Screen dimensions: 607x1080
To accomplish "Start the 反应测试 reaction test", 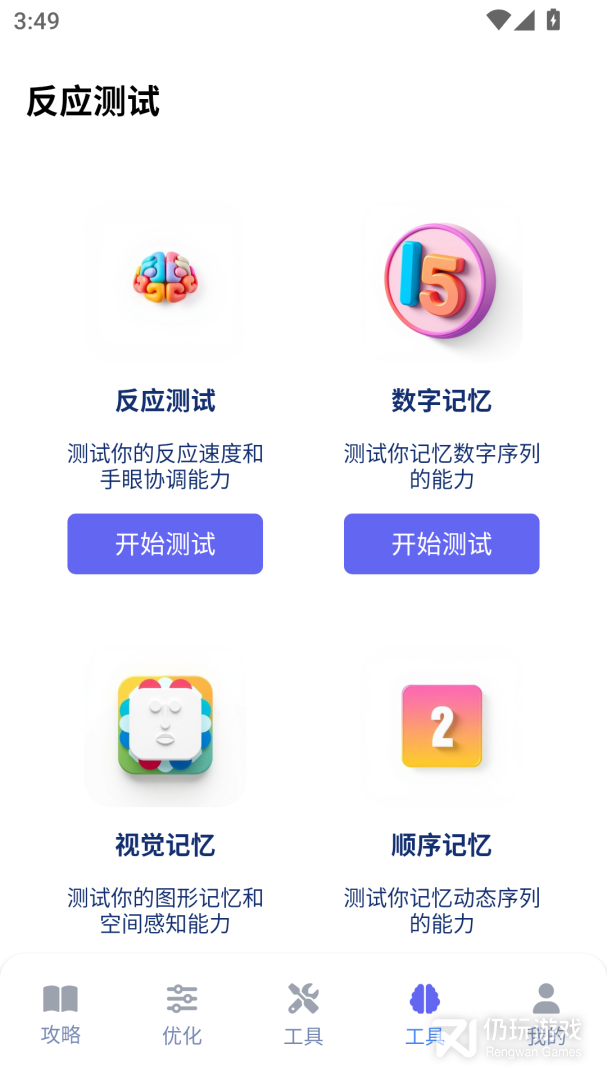I will pos(165,544).
